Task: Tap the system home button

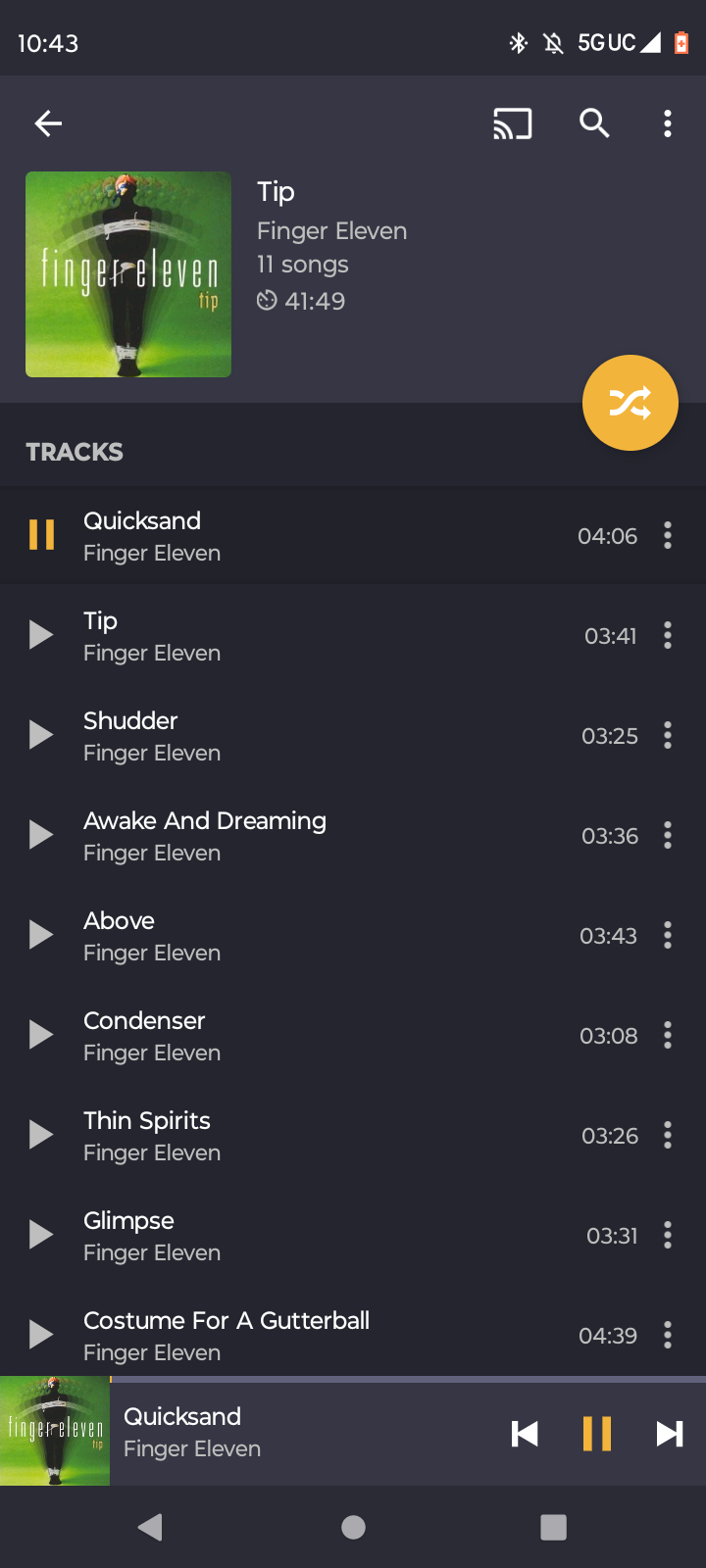Action: tap(353, 1527)
